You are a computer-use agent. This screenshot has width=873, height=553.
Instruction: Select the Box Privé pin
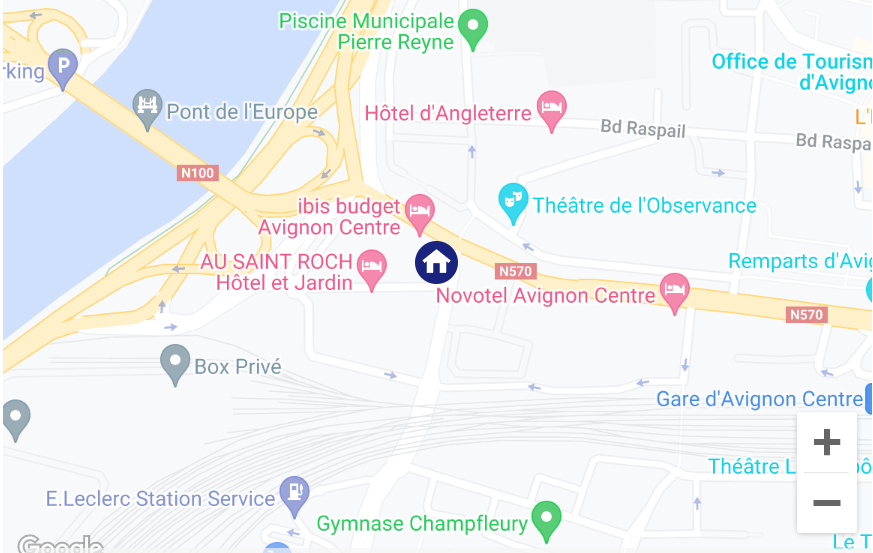pos(175,363)
